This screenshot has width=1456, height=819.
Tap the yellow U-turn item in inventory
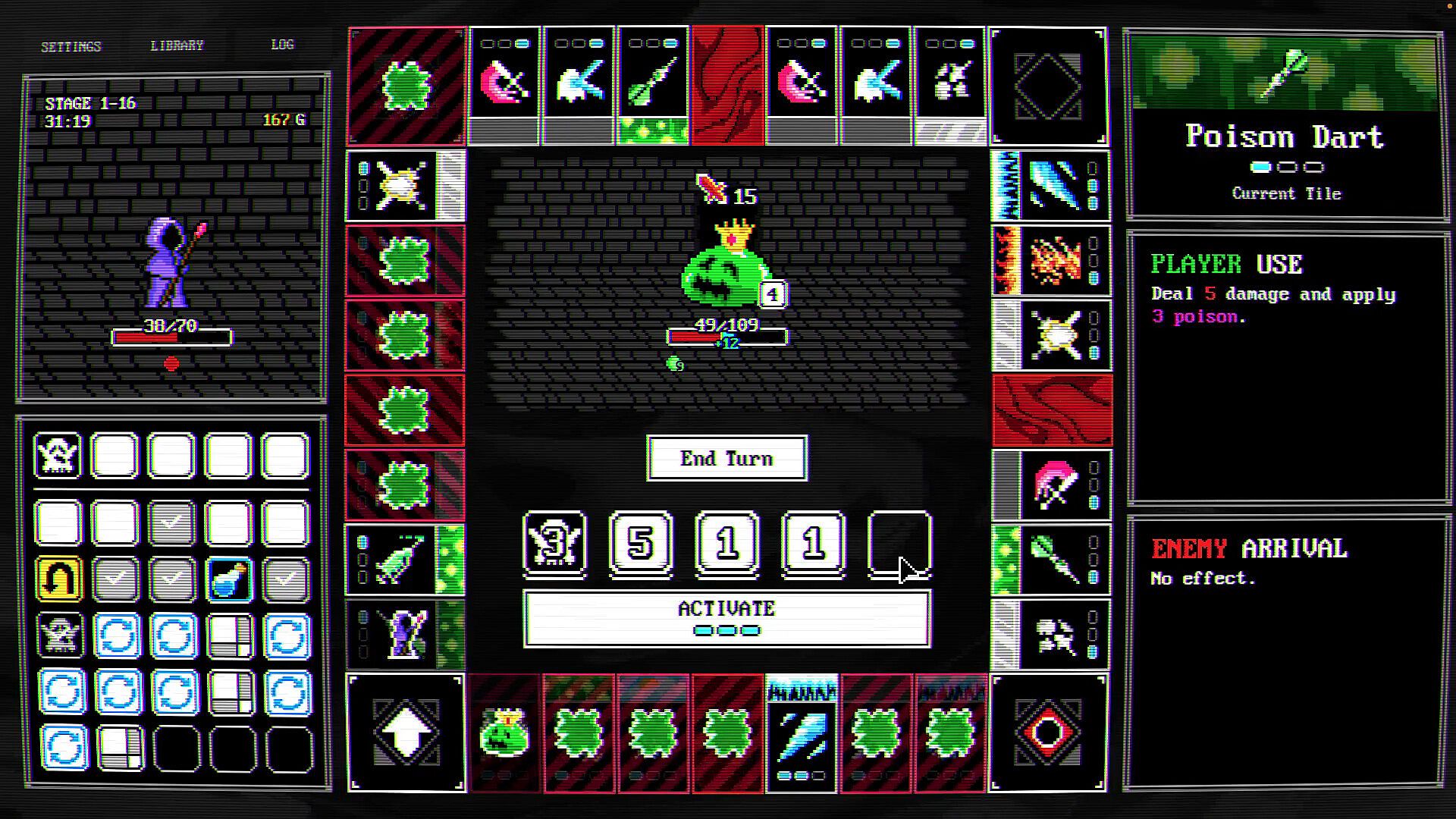tap(58, 579)
